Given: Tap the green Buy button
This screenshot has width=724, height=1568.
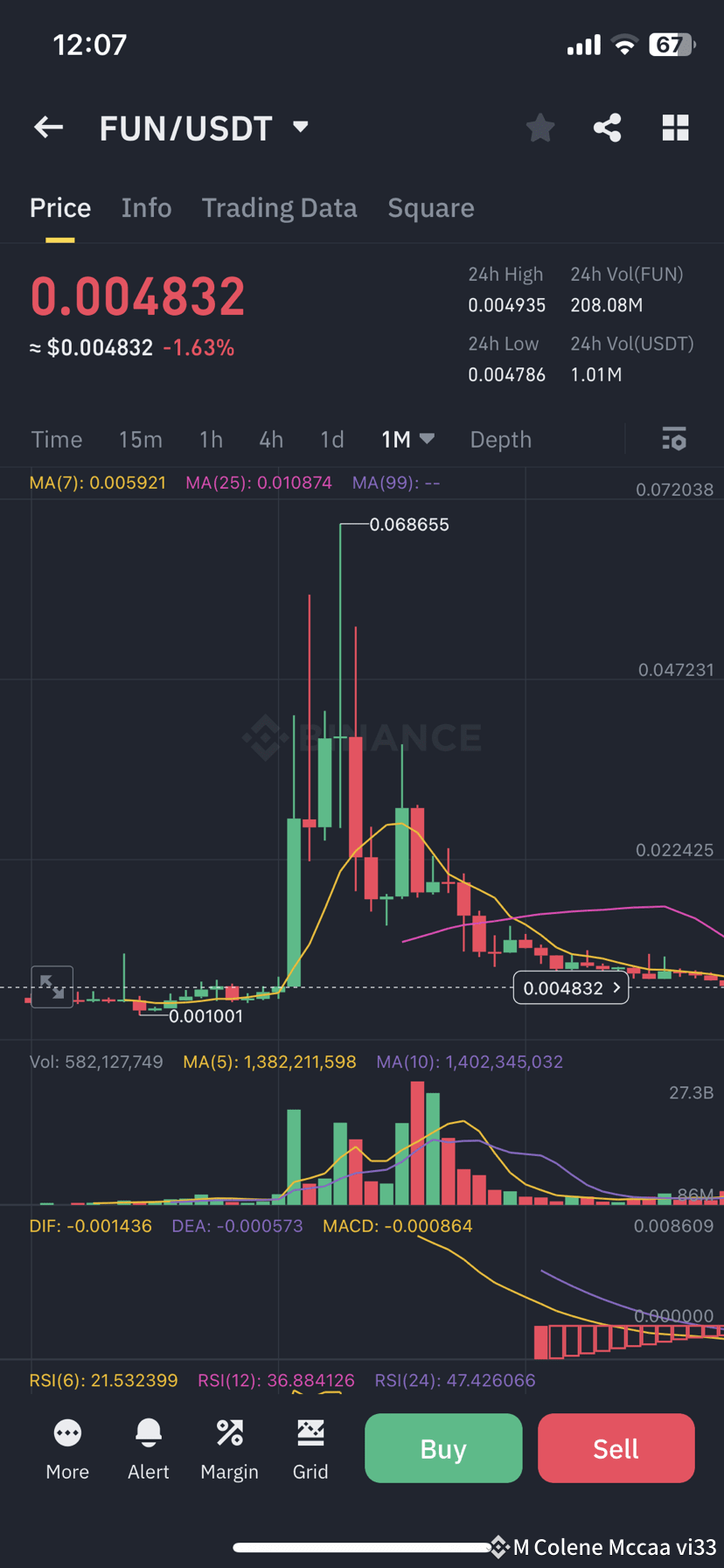Looking at the screenshot, I should (442, 1448).
